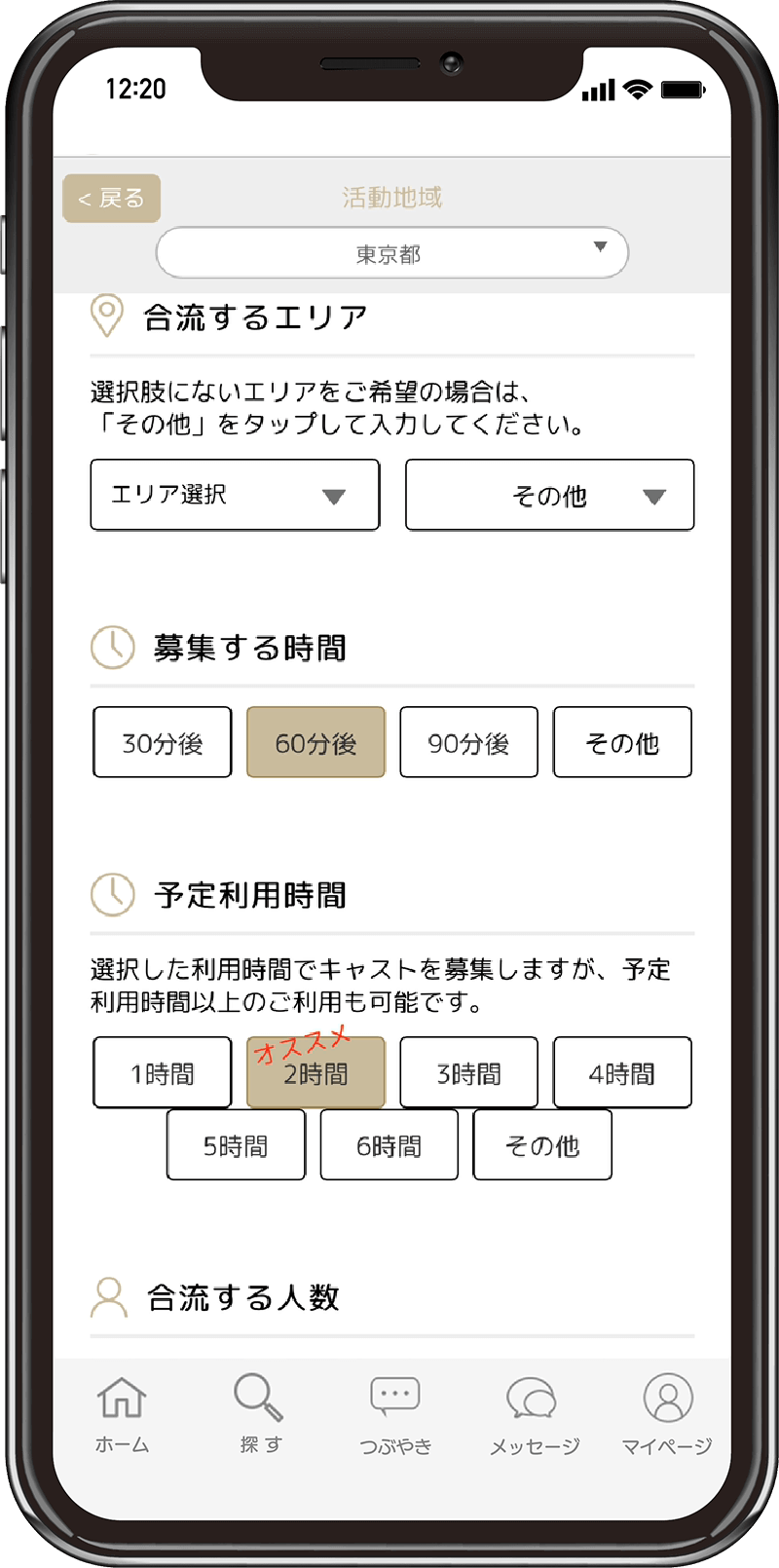The width and height of the screenshot is (779, 1568).
Task: Open the メッセージ tab
Action: (534, 1414)
